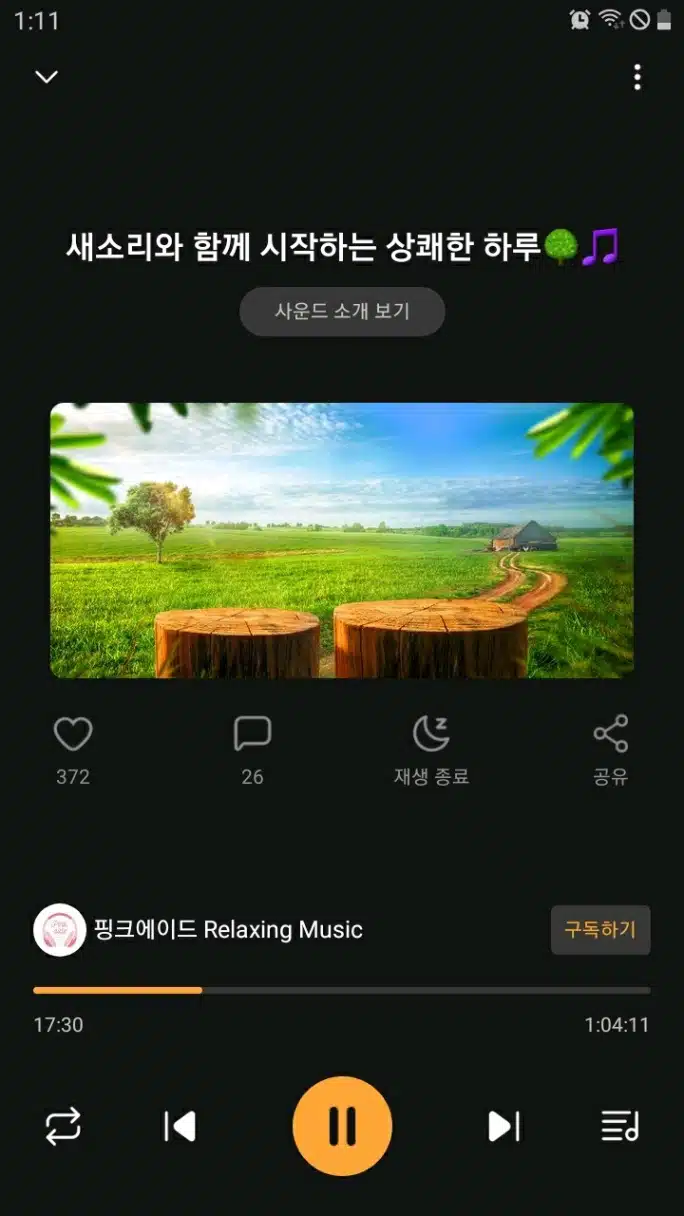Viewport: 684px width, 1216px height.
Task: Set the 재생 종료 sleep timer
Action: (x=431, y=750)
